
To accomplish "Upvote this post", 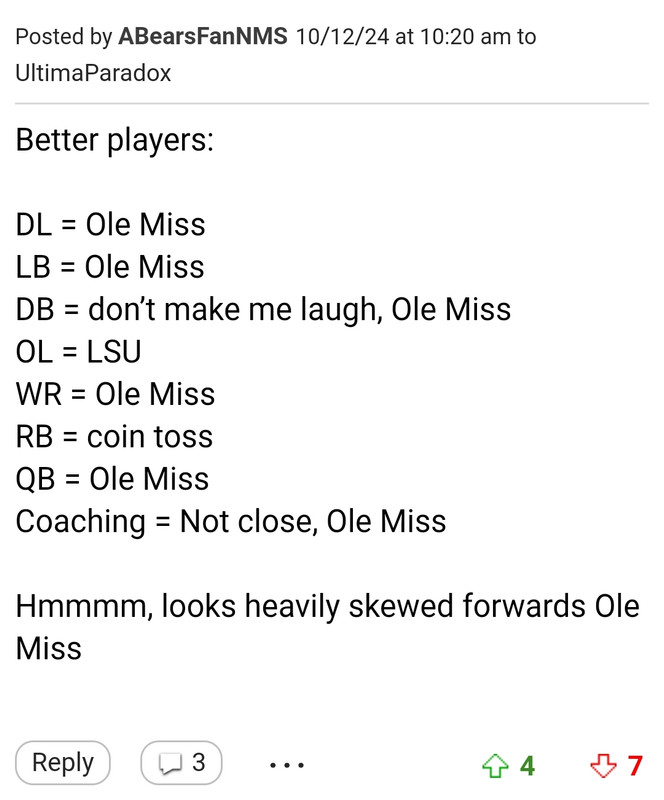I will (x=496, y=766).
